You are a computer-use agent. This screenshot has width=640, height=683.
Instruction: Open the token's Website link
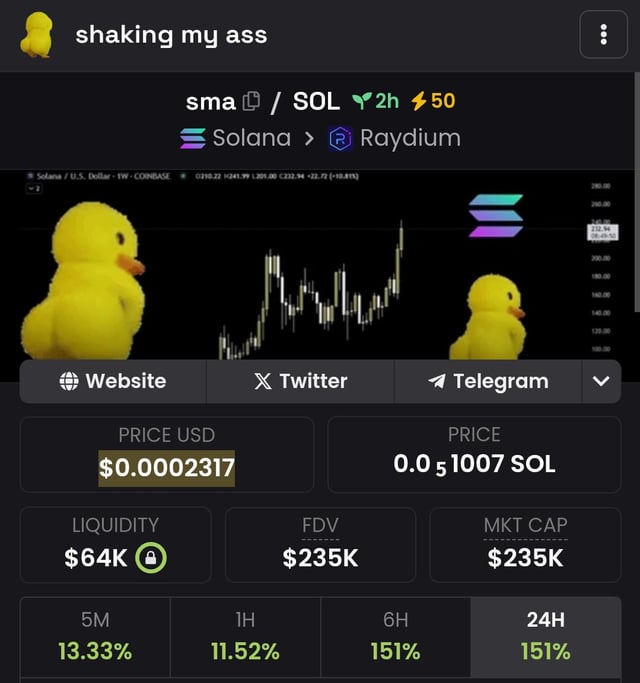point(113,381)
